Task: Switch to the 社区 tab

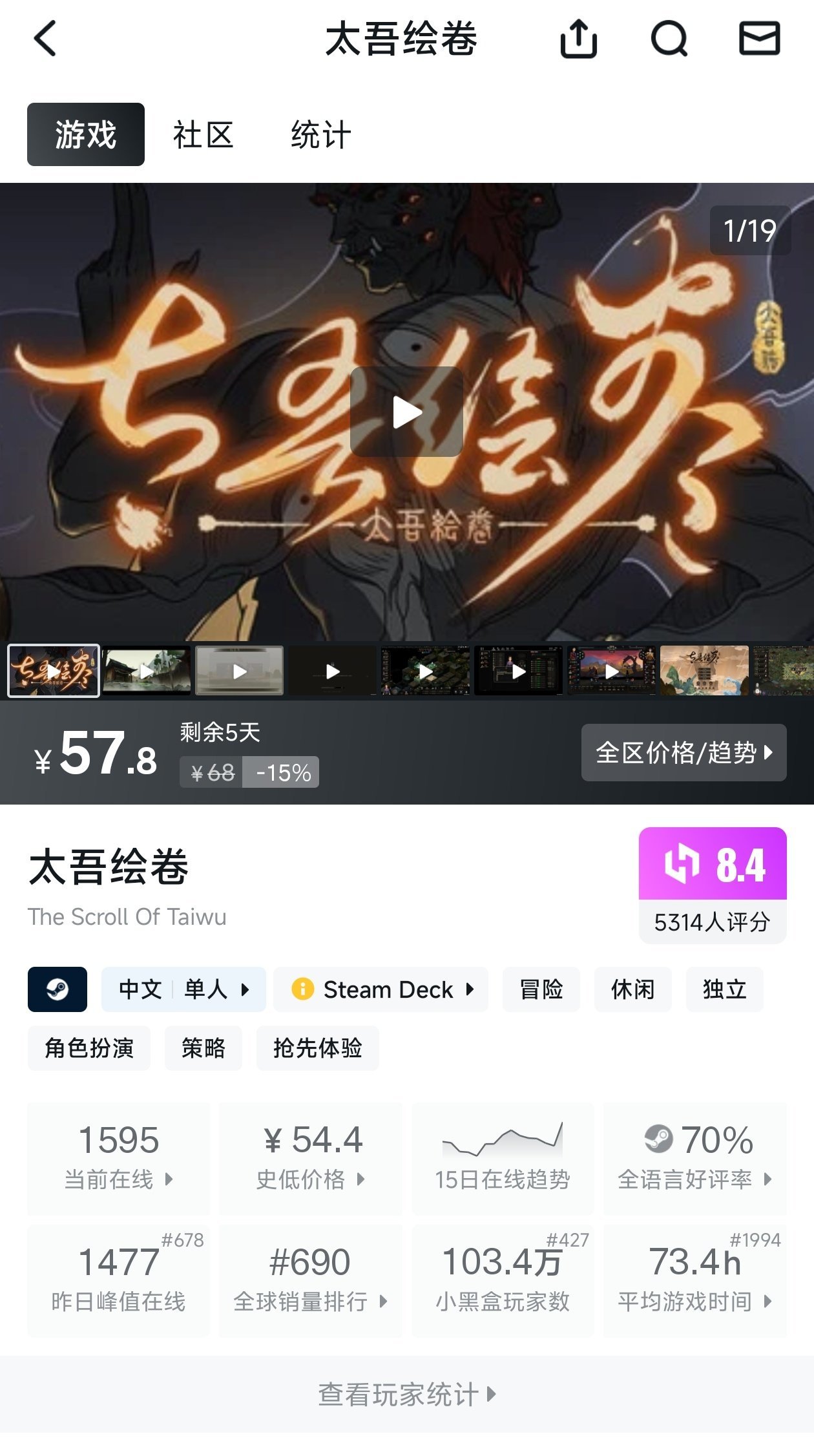Action: 203,135
